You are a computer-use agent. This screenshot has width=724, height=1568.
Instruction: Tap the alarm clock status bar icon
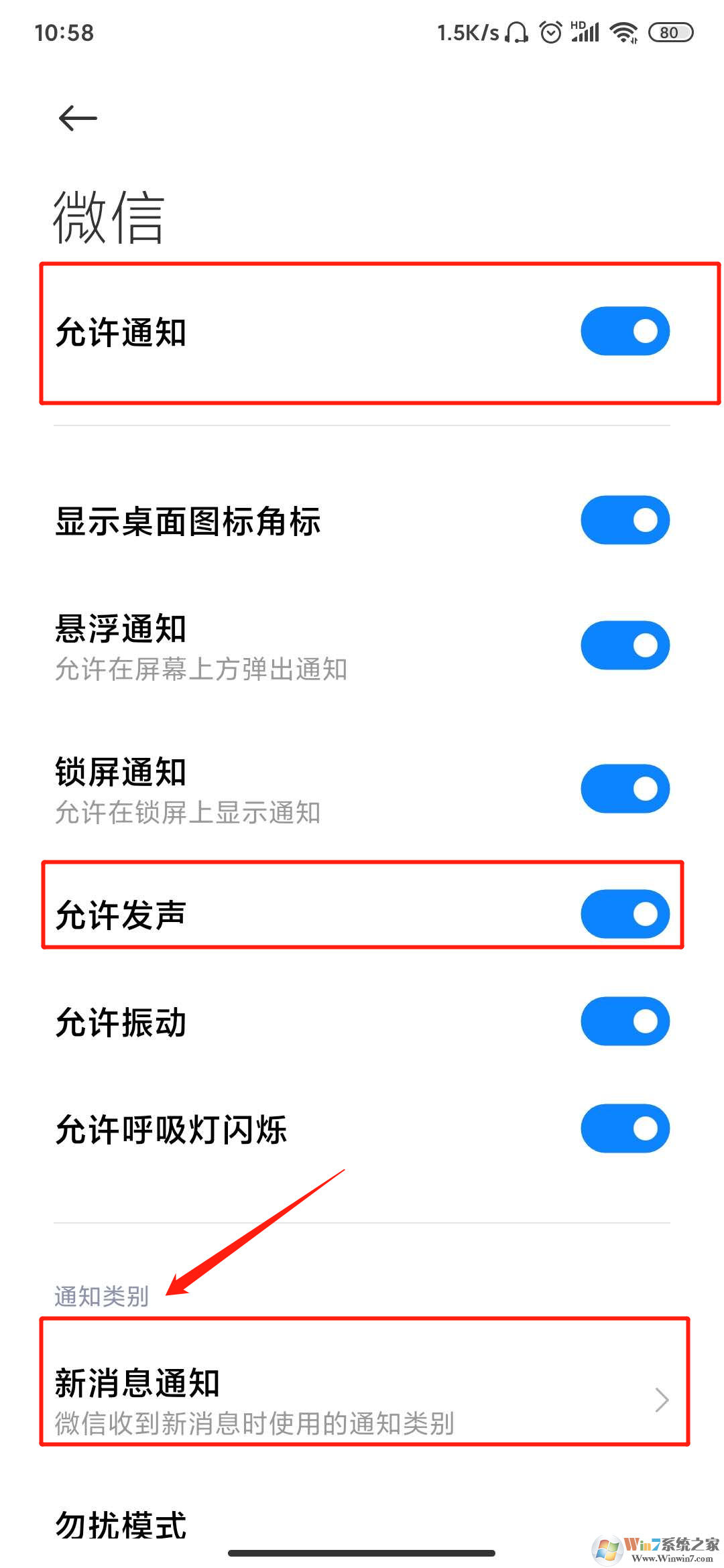pyautogui.click(x=552, y=32)
